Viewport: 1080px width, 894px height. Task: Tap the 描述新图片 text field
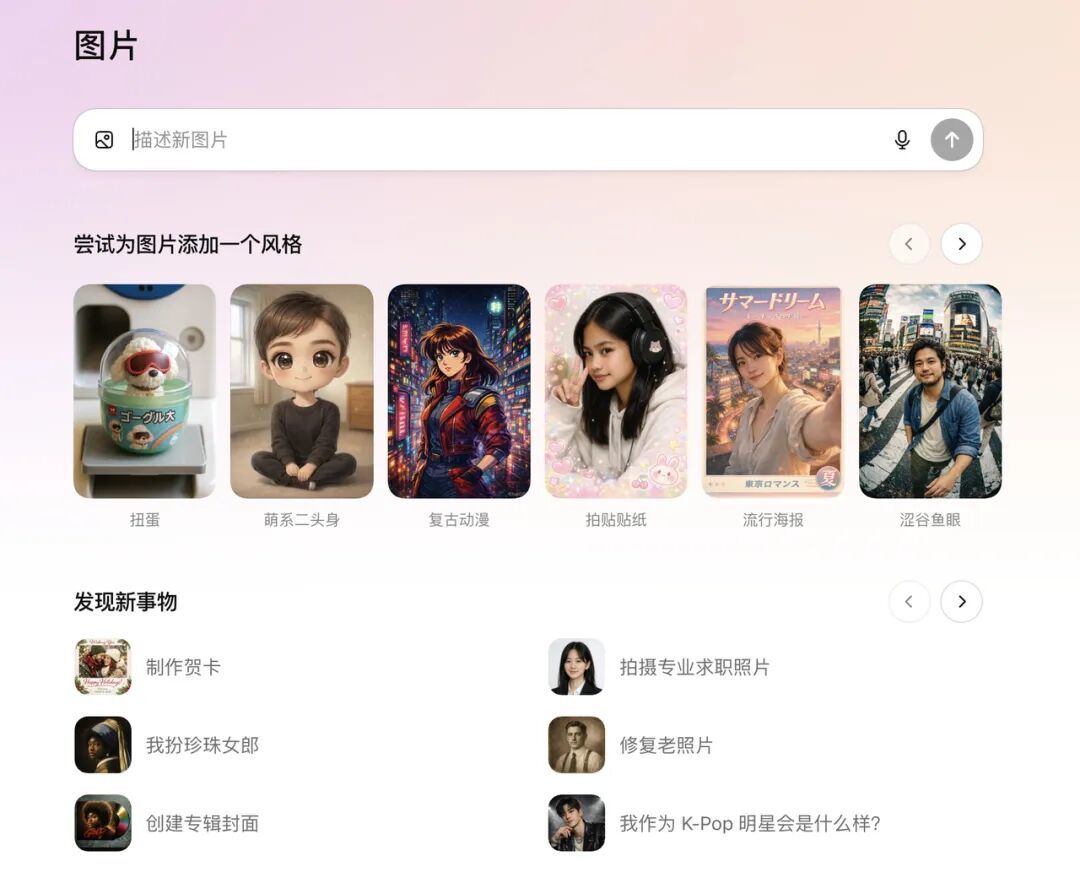tap(500, 140)
